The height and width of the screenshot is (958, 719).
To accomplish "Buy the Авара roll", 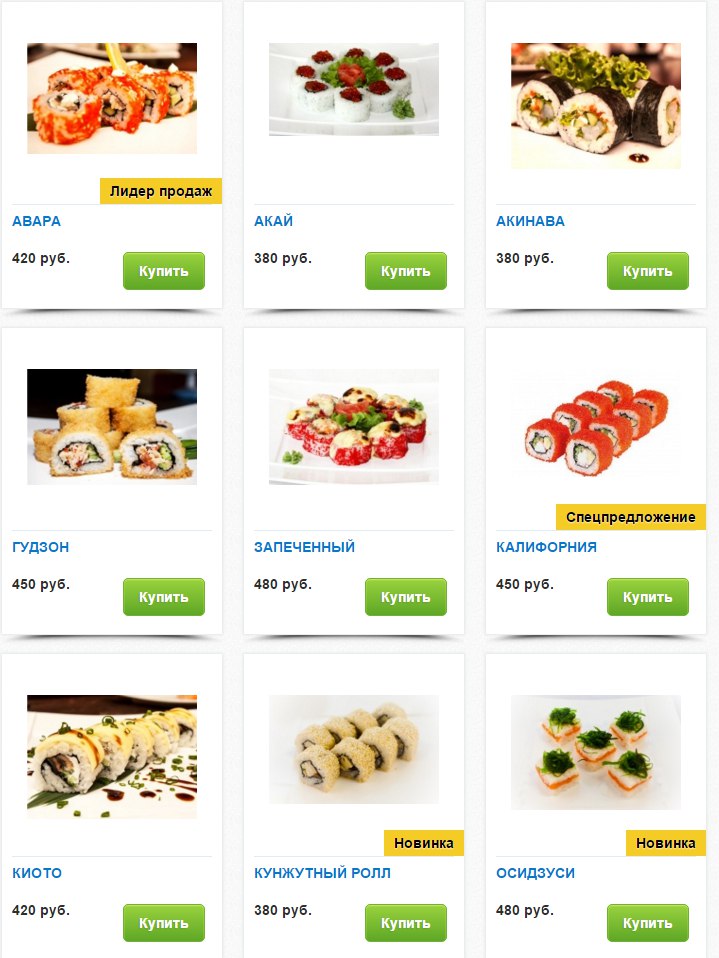I will coord(164,271).
